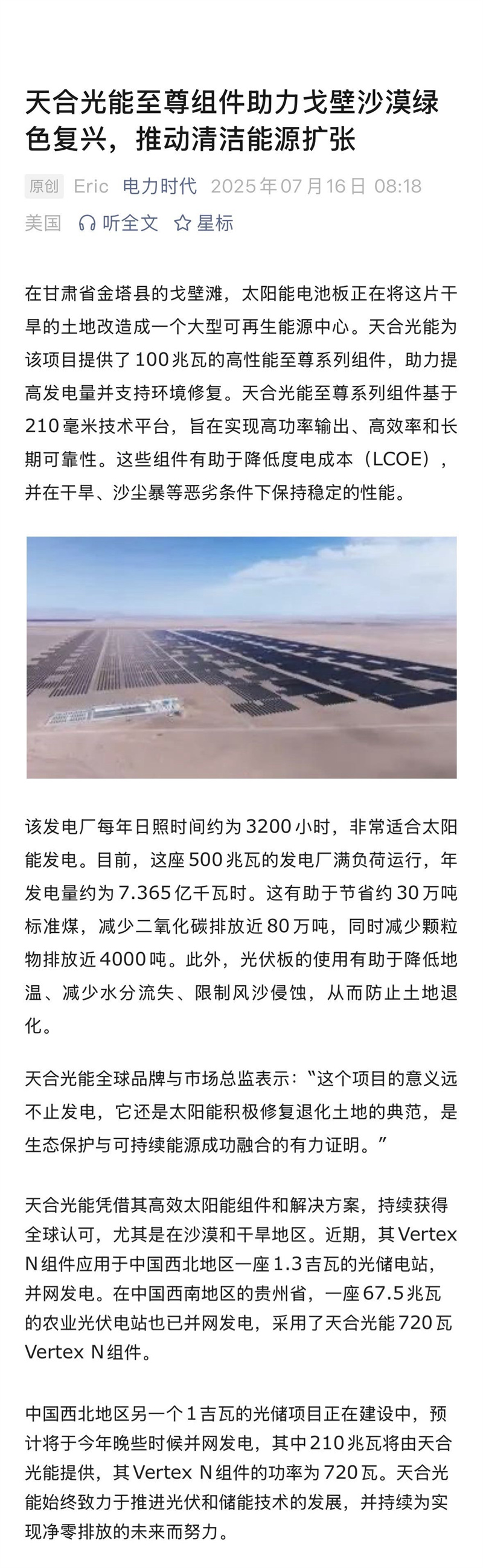Open the 电力时代 account page

tap(159, 186)
